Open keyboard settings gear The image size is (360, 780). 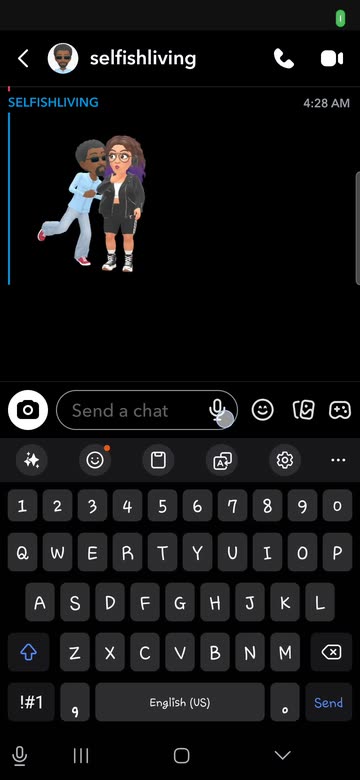coord(285,460)
